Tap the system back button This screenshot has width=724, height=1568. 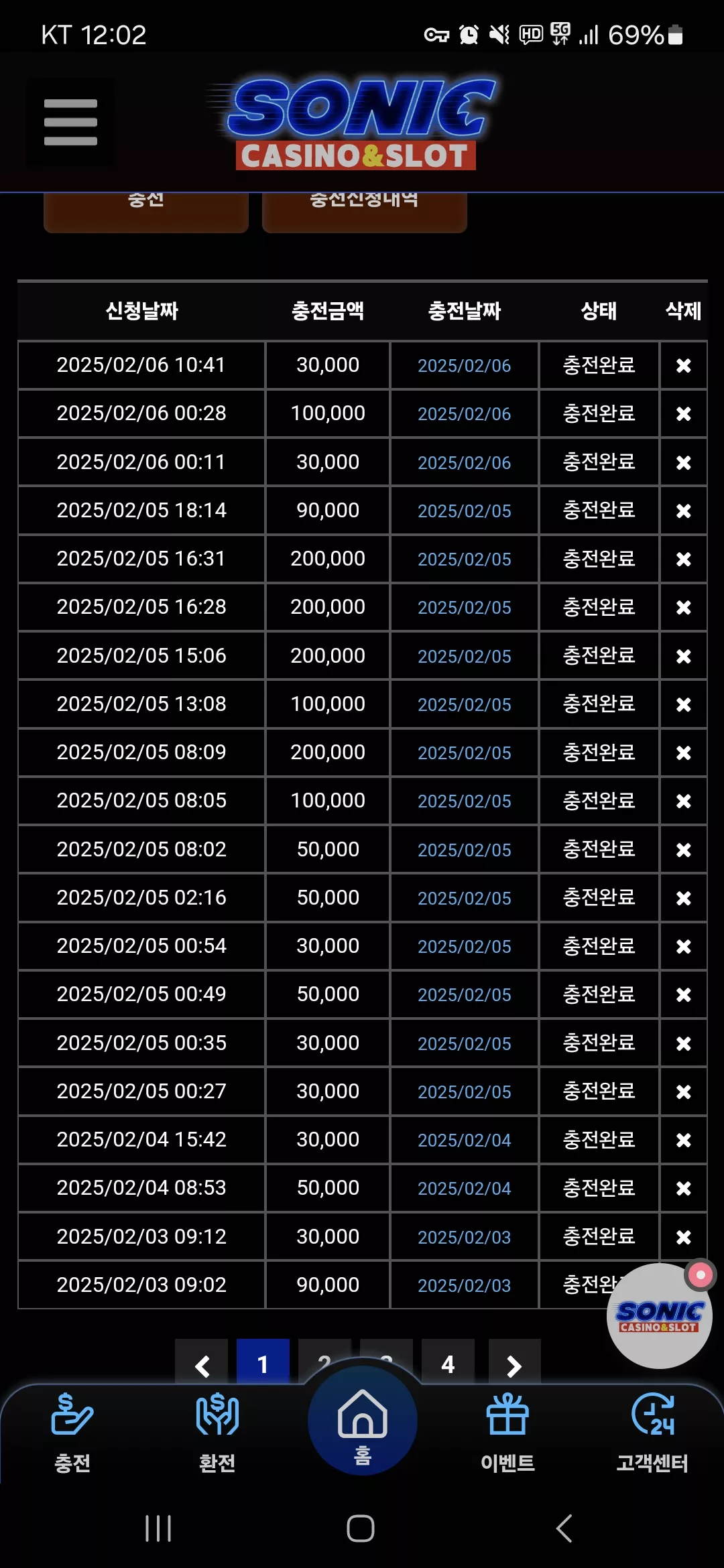tap(564, 1528)
